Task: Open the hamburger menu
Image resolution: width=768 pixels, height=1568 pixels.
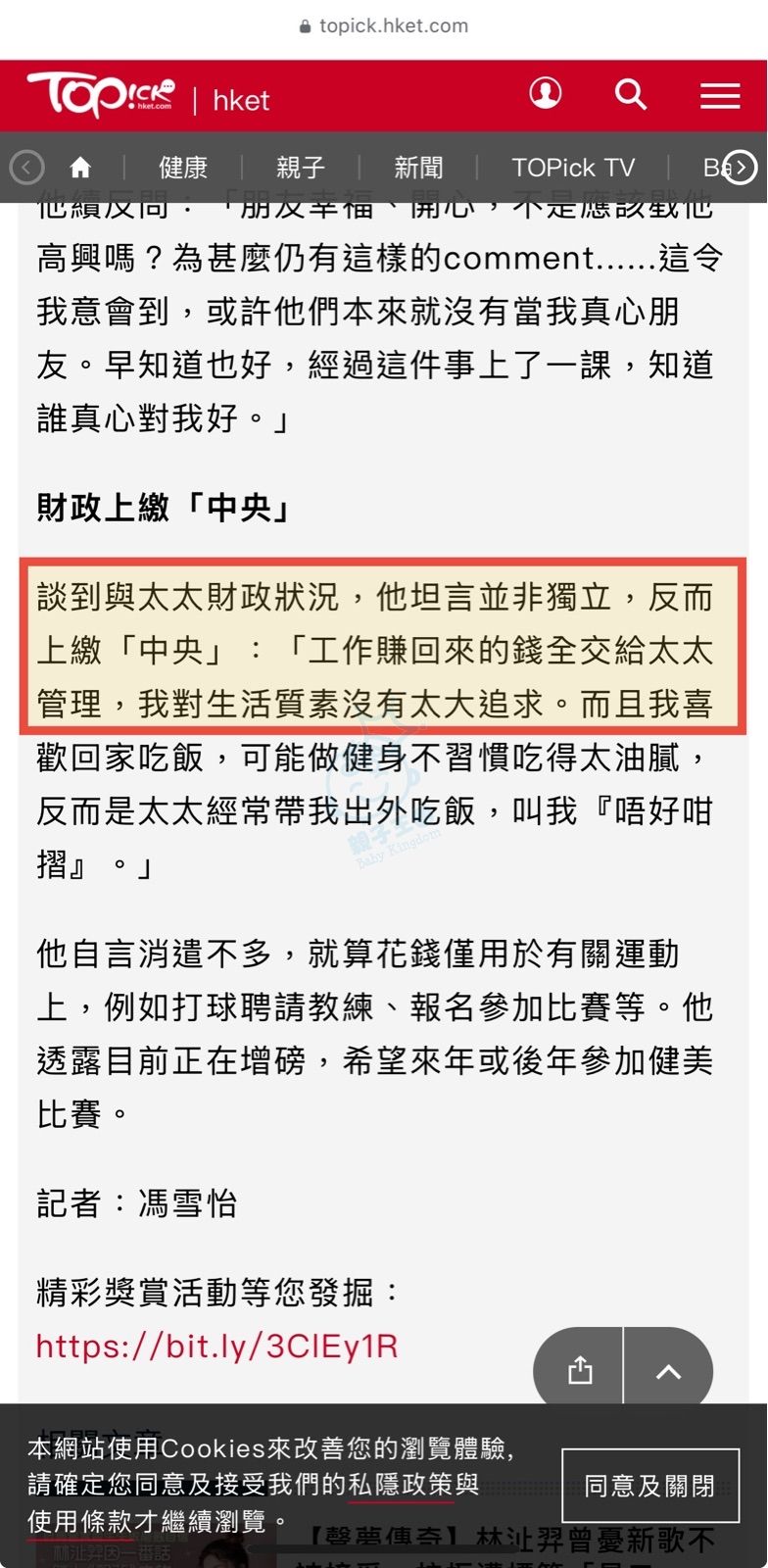Action: (720, 95)
